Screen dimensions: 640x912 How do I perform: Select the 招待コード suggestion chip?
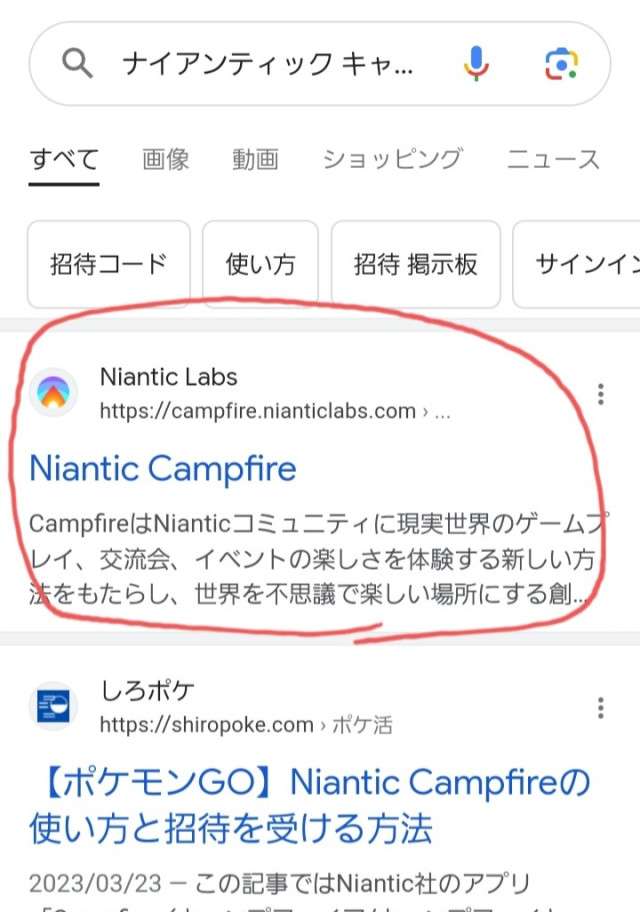108,264
